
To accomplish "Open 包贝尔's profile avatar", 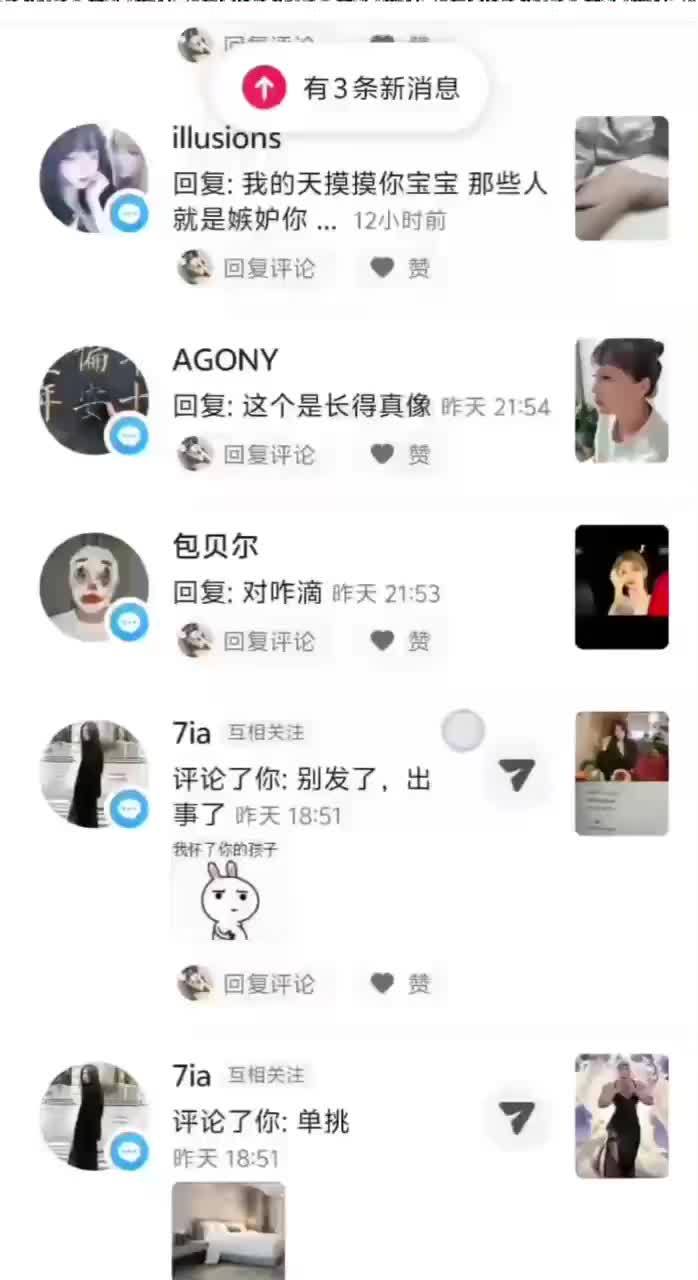I will pos(93,587).
